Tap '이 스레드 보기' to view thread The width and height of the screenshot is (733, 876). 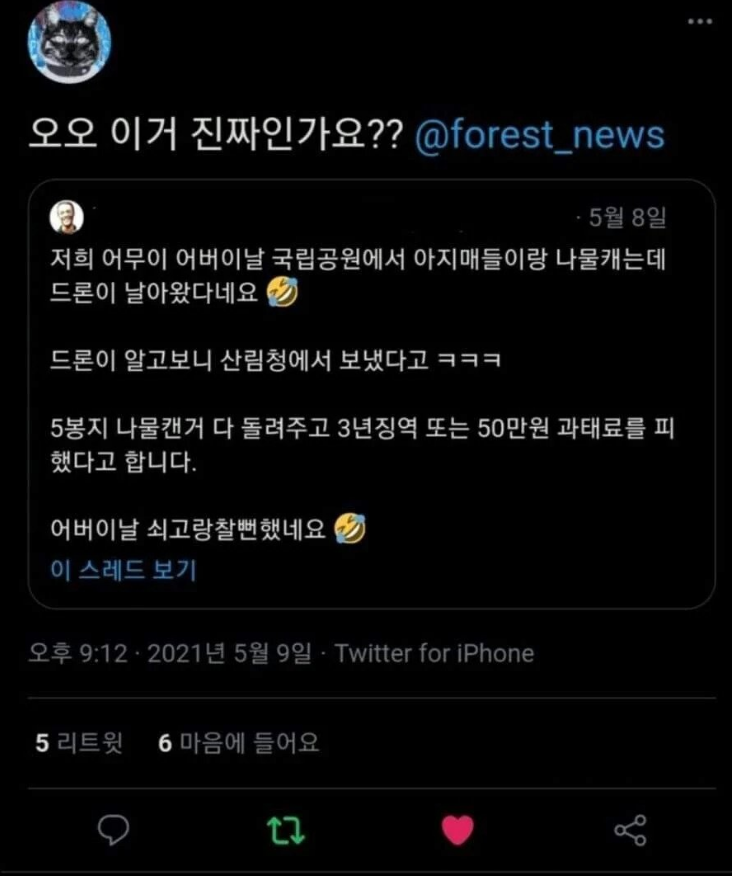click(x=123, y=570)
